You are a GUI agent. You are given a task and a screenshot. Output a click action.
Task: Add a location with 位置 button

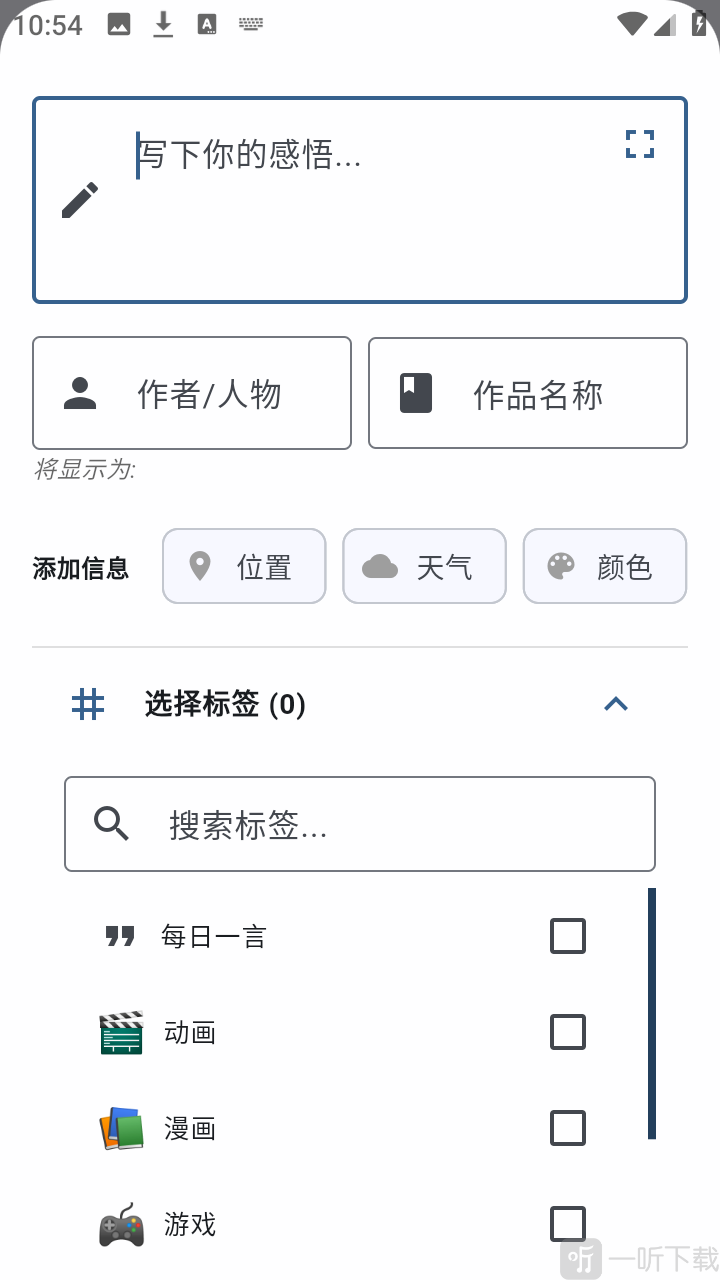coord(244,566)
